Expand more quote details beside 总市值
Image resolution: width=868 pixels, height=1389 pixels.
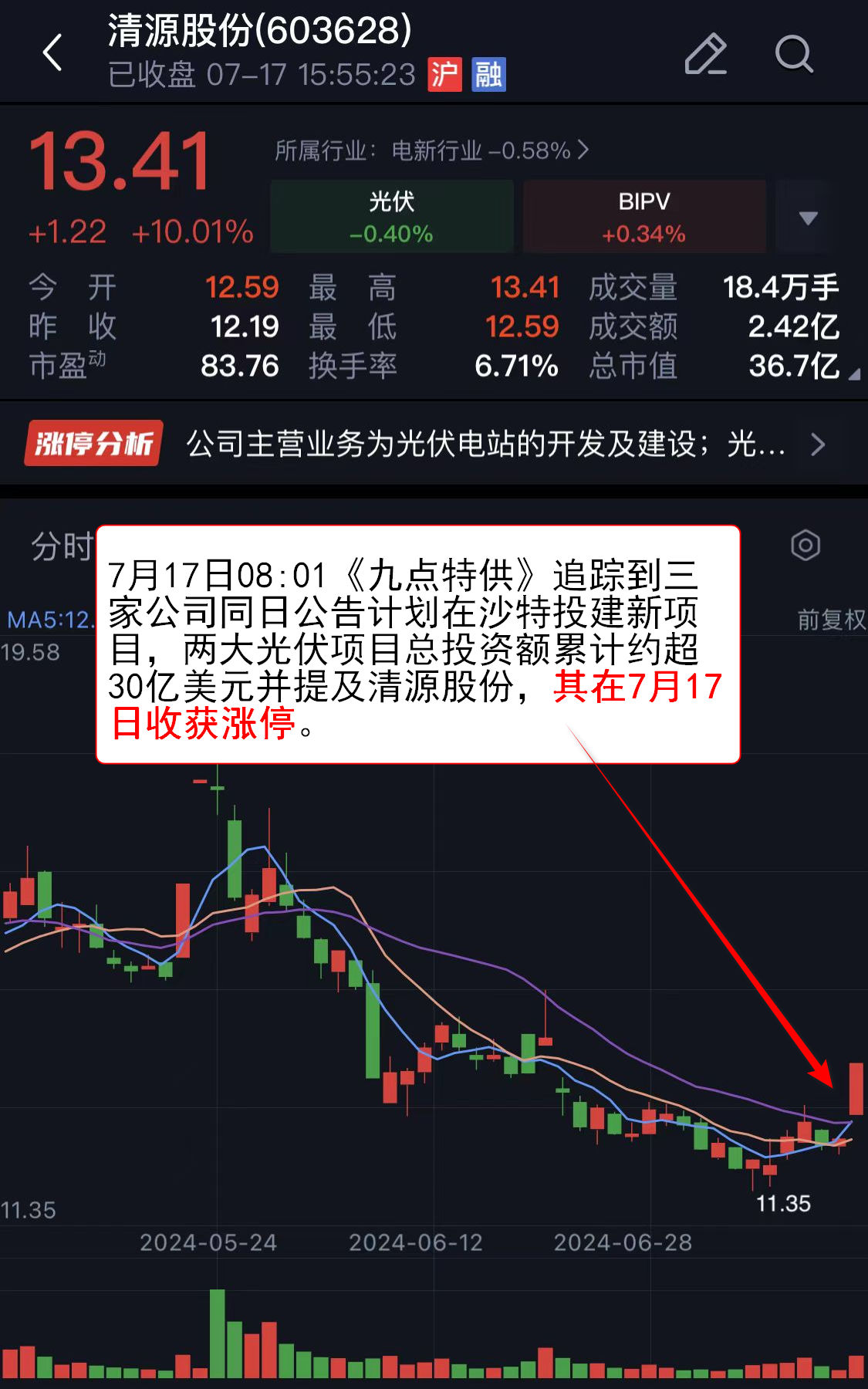coord(853,374)
